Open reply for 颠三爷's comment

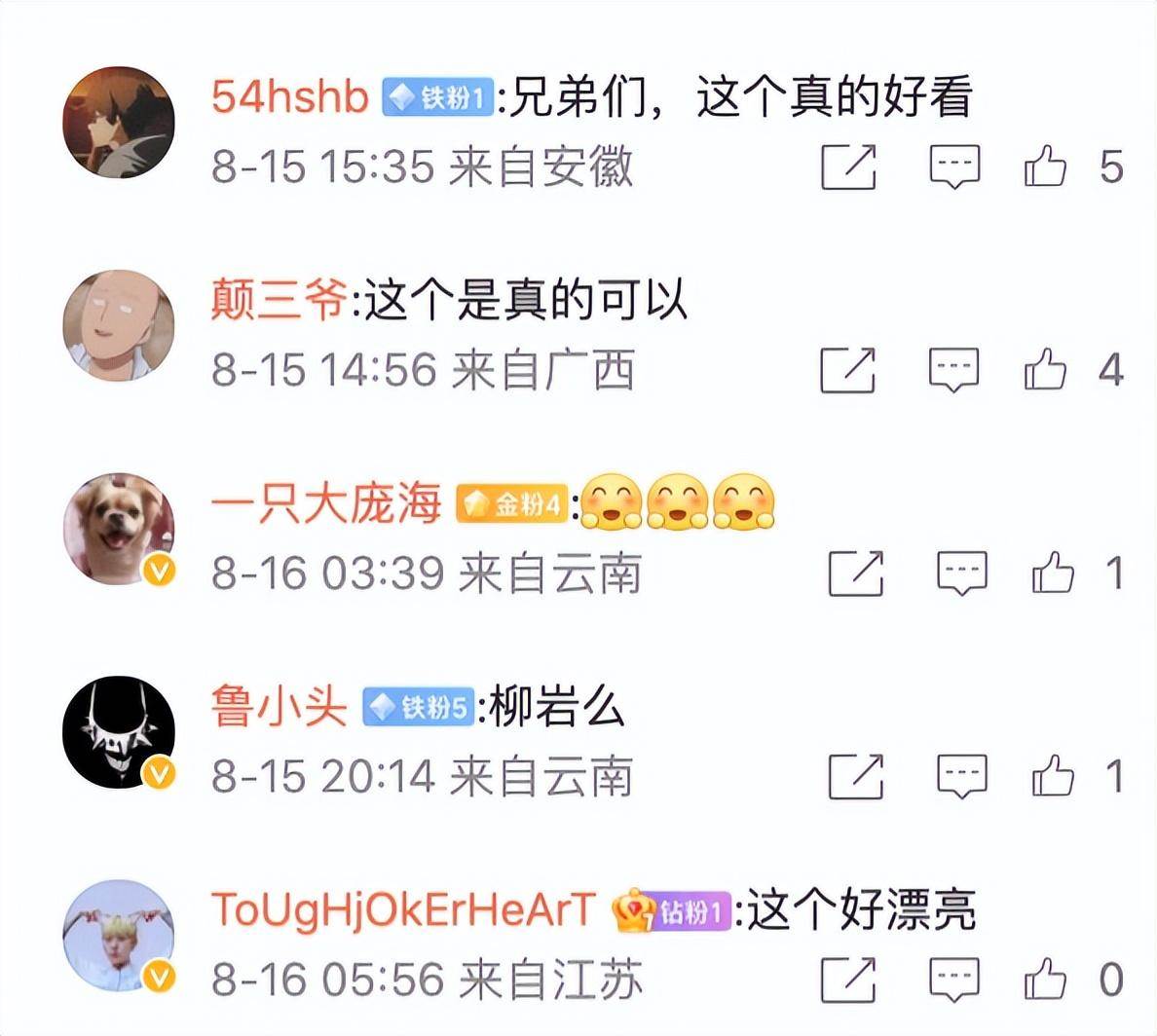tap(953, 370)
